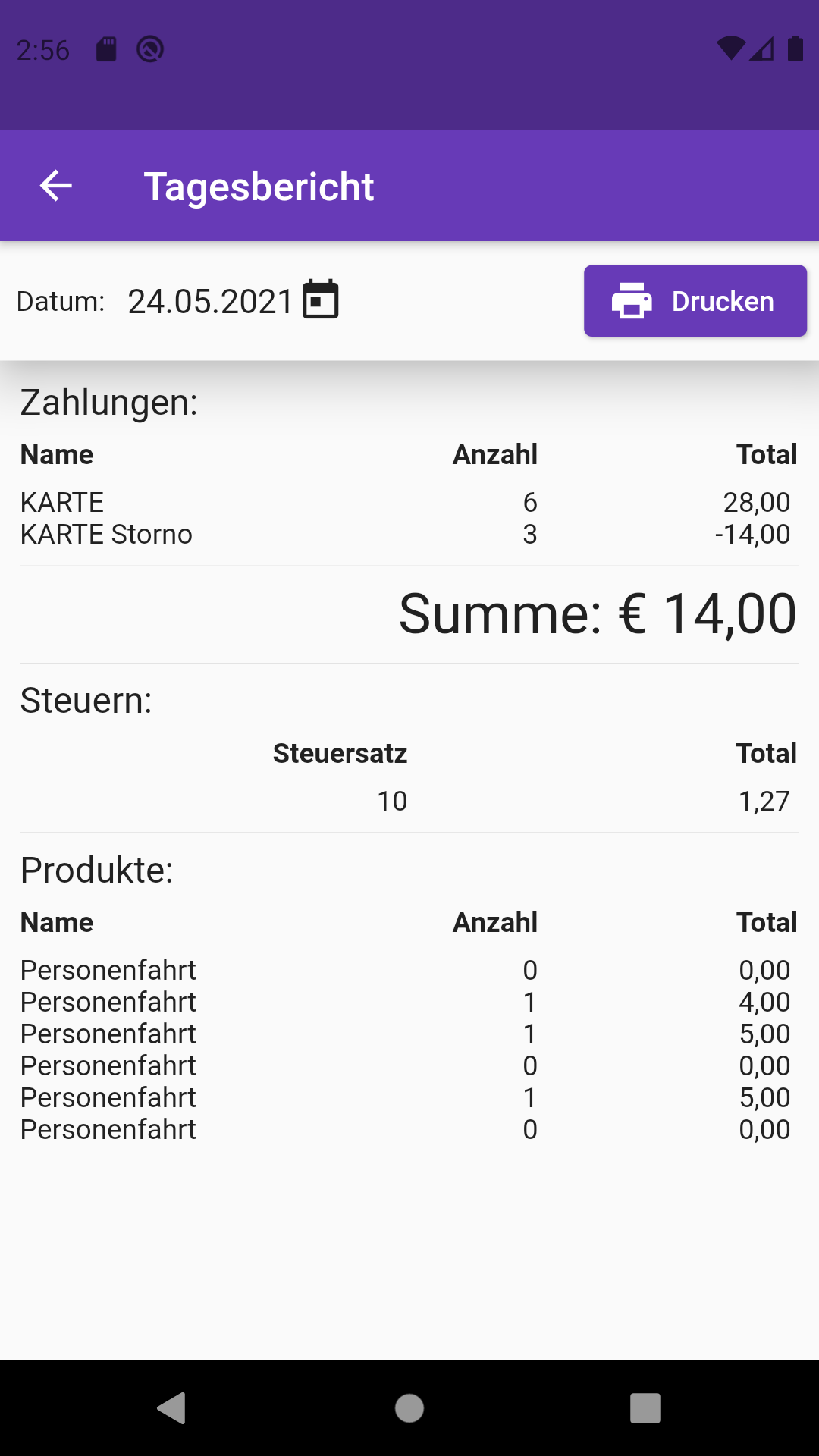Go to the home screen
Image resolution: width=819 pixels, height=1456 pixels.
pyautogui.click(x=409, y=1408)
